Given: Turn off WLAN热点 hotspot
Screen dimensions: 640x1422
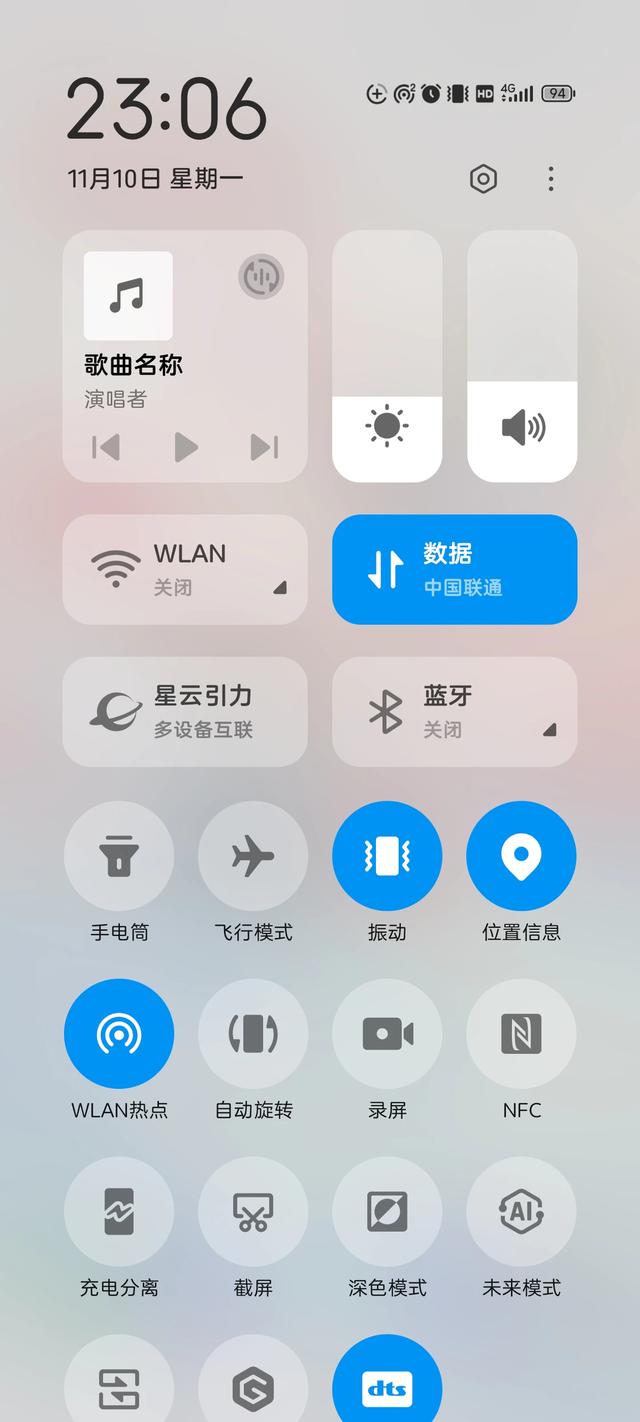Looking at the screenshot, I should tap(119, 1033).
